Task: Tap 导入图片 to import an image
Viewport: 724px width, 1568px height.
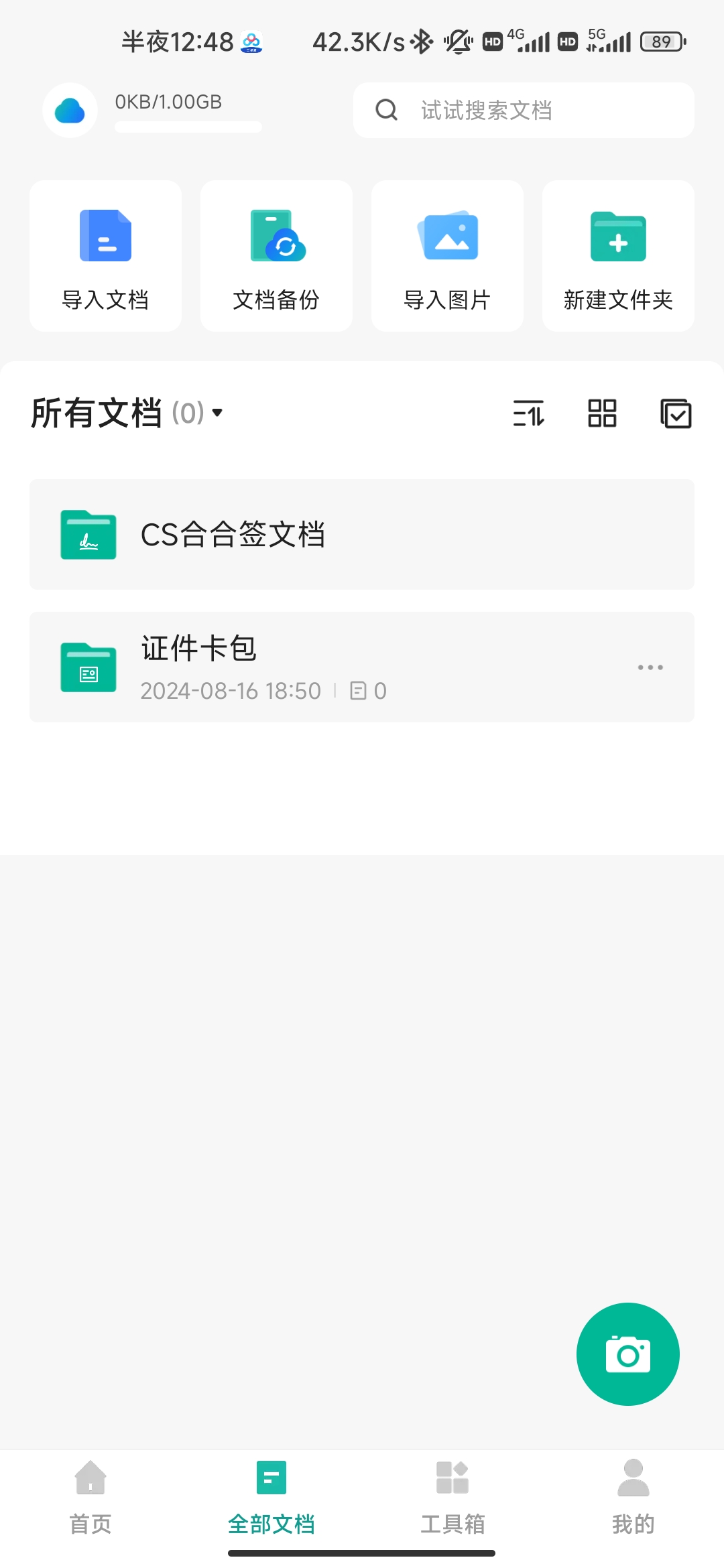Action: coord(447,256)
